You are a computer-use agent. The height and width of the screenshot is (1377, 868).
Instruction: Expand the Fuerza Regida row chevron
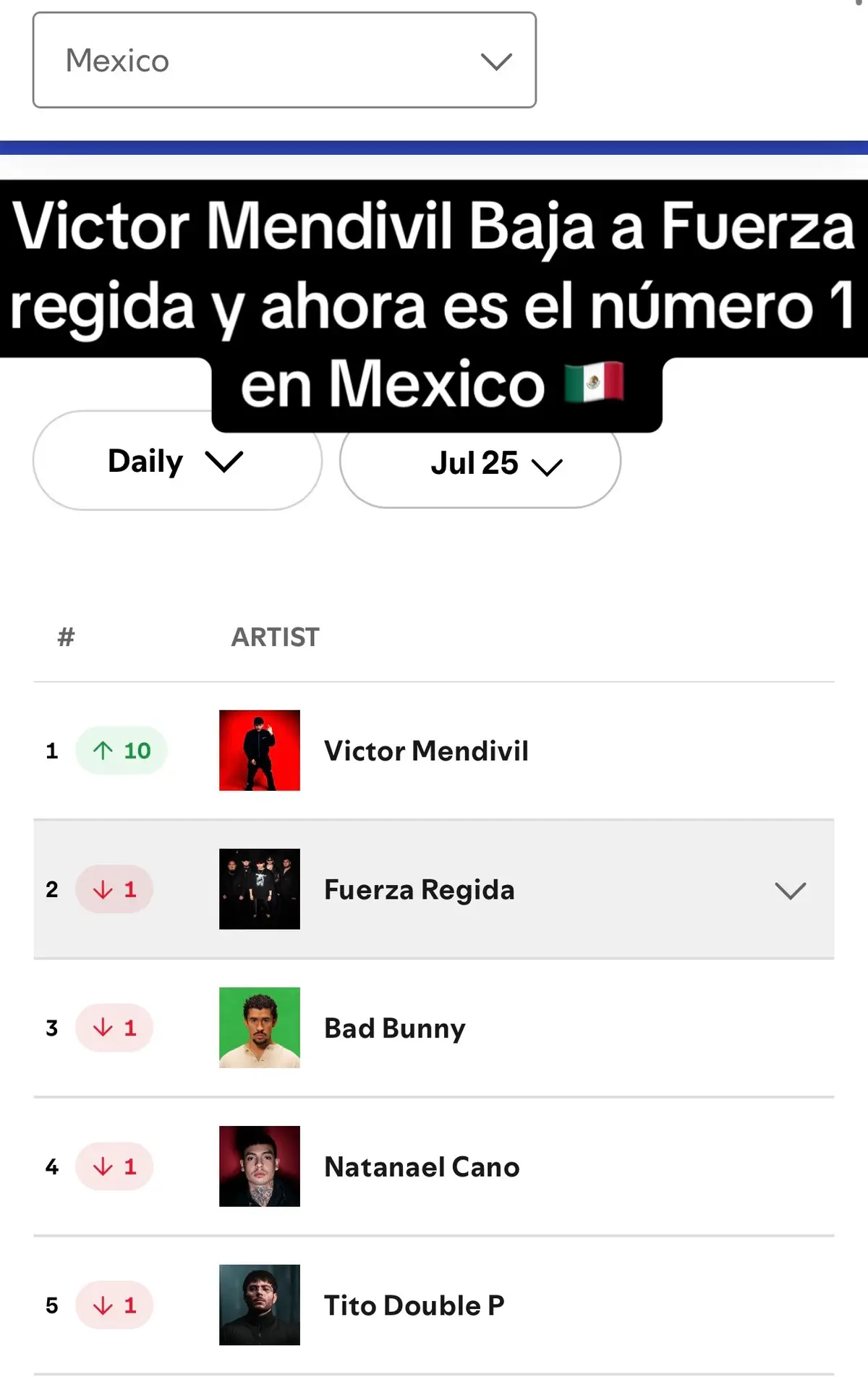(x=790, y=890)
